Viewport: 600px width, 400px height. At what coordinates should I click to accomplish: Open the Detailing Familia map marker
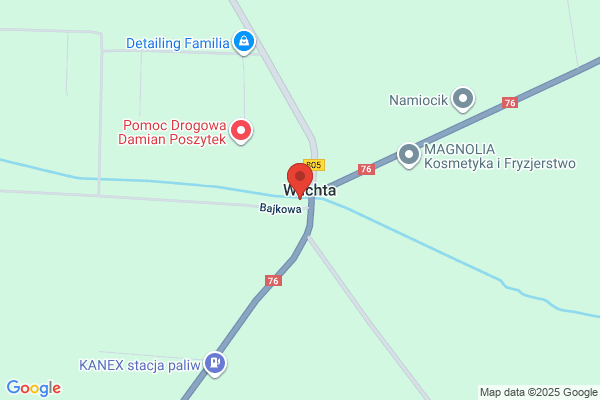click(x=244, y=42)
